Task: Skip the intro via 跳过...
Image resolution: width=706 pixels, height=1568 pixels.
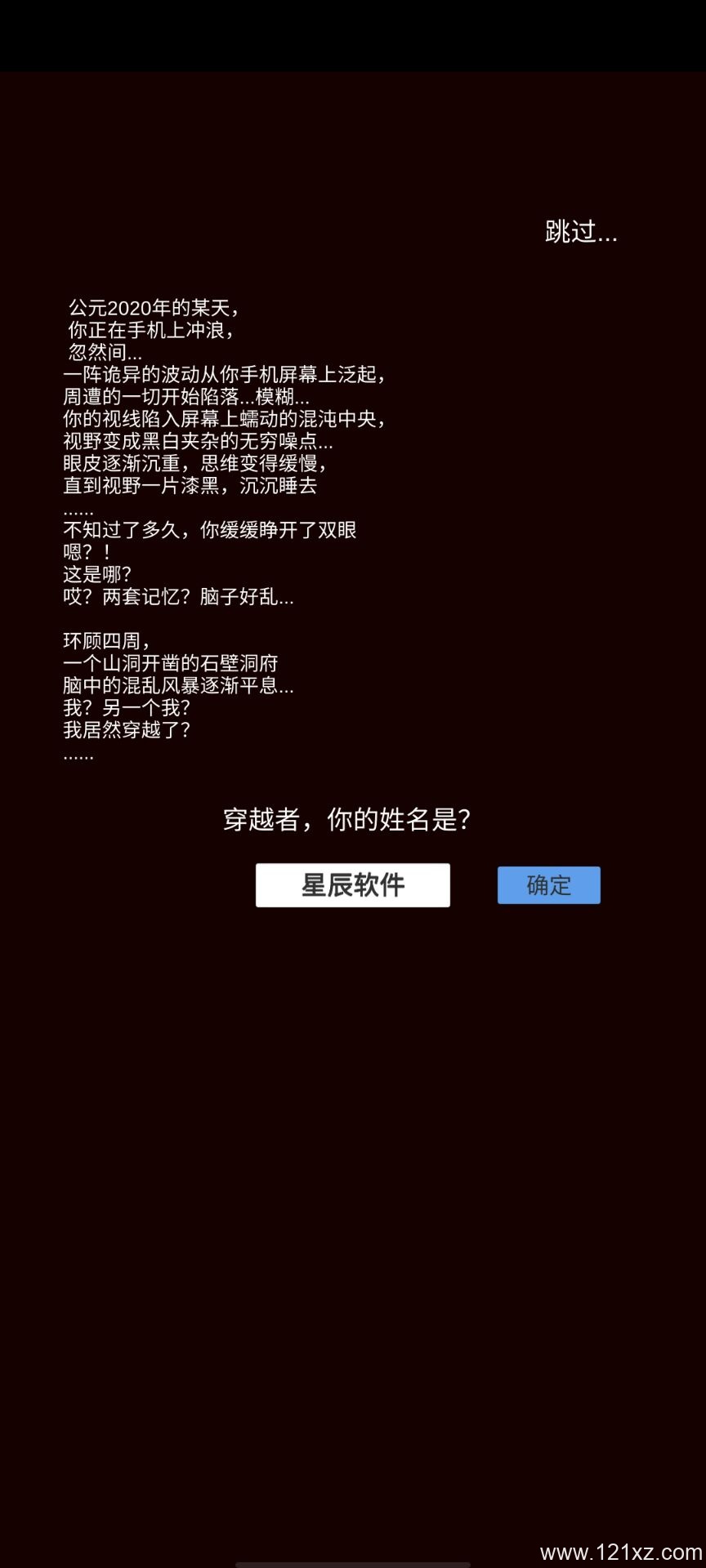Action: pyautogui.click(x=581, y=232)
